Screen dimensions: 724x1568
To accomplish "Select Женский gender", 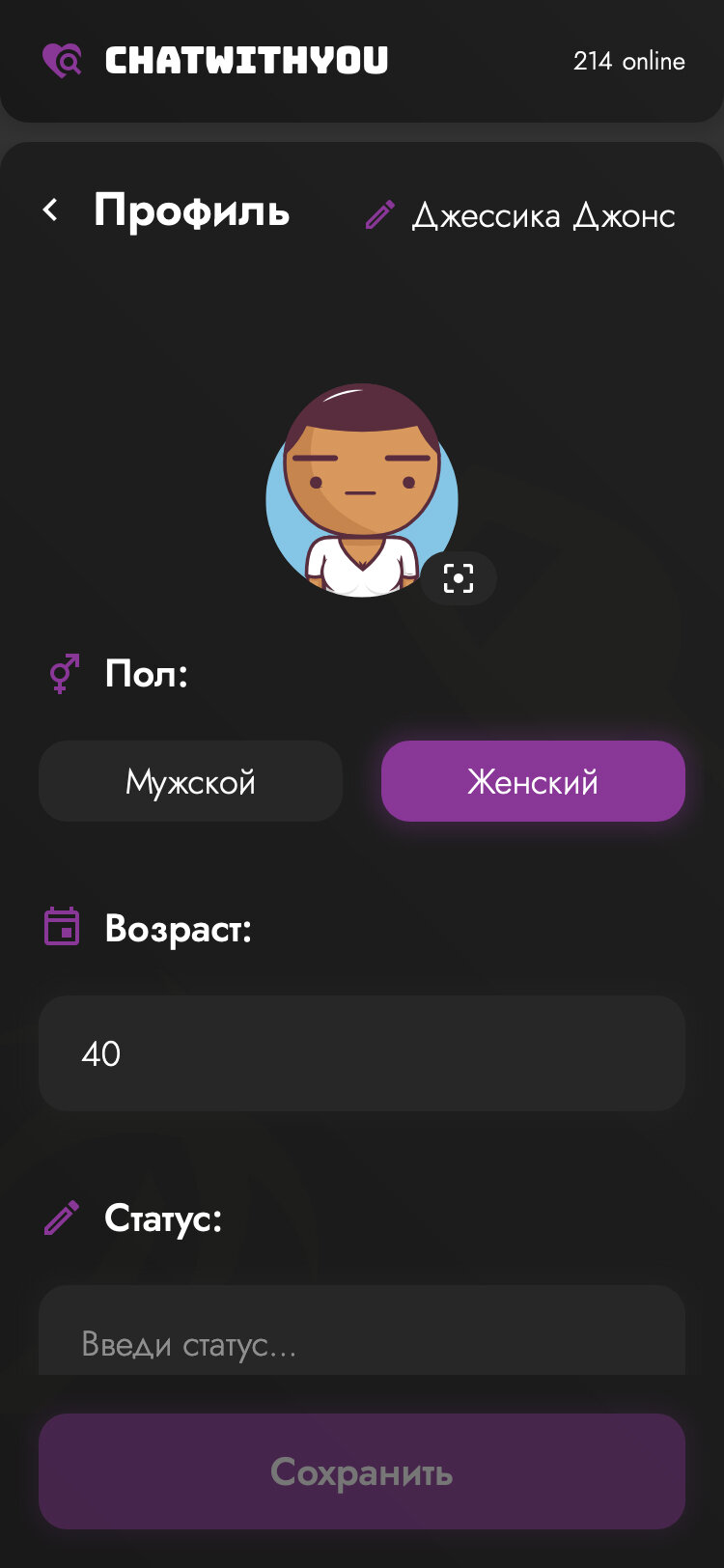I will coord(533,781).
